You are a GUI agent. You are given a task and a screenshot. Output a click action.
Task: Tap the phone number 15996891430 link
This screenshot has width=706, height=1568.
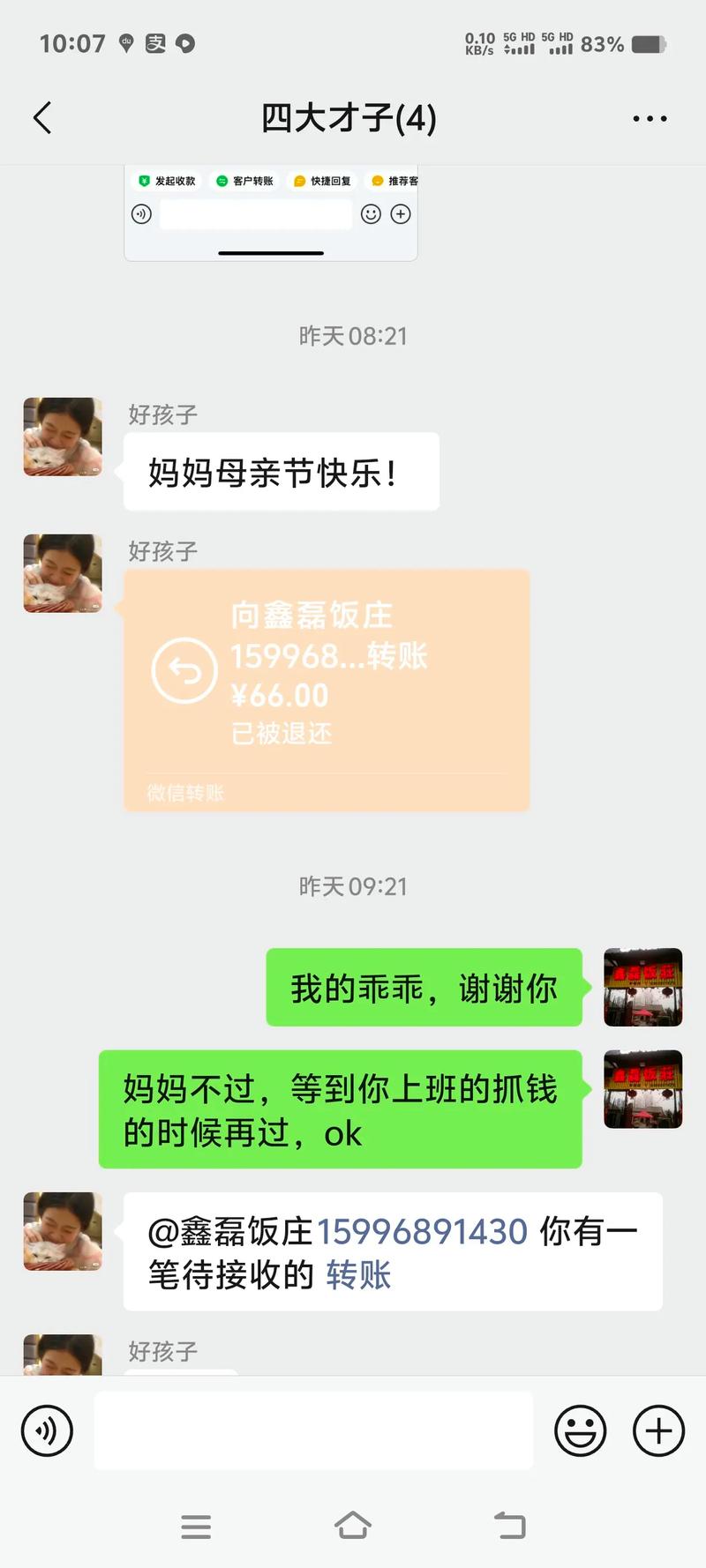click(422, 1231)
